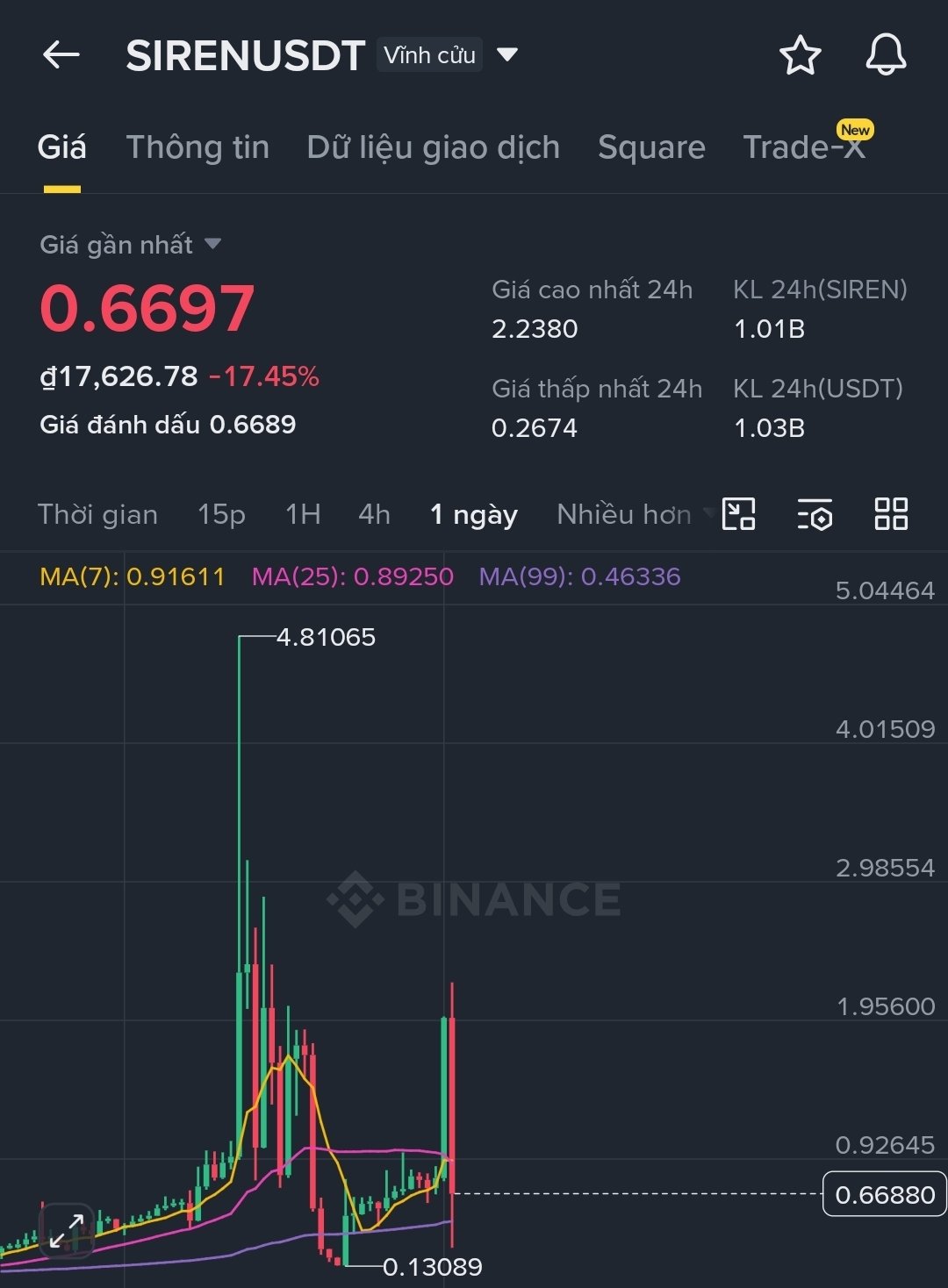Switch to the Square tab

pos(651,147)
